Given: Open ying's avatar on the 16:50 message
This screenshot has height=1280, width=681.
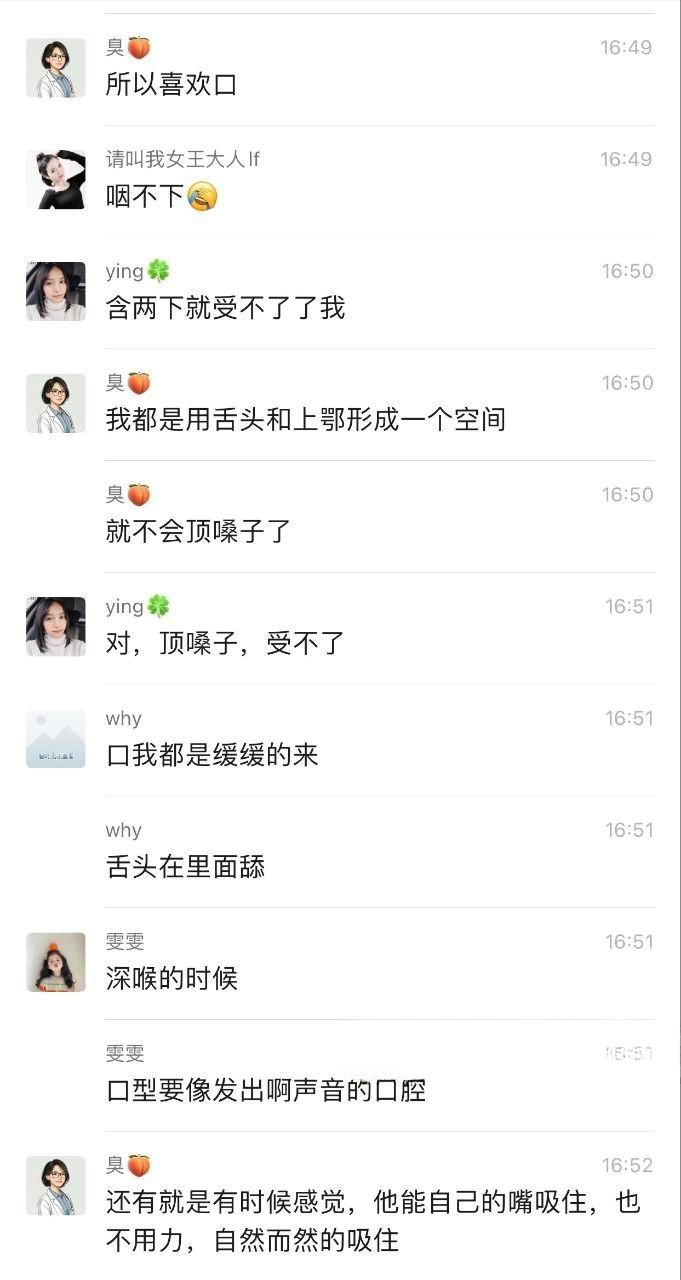Looking at the screenshot, I should pos(56,291).
